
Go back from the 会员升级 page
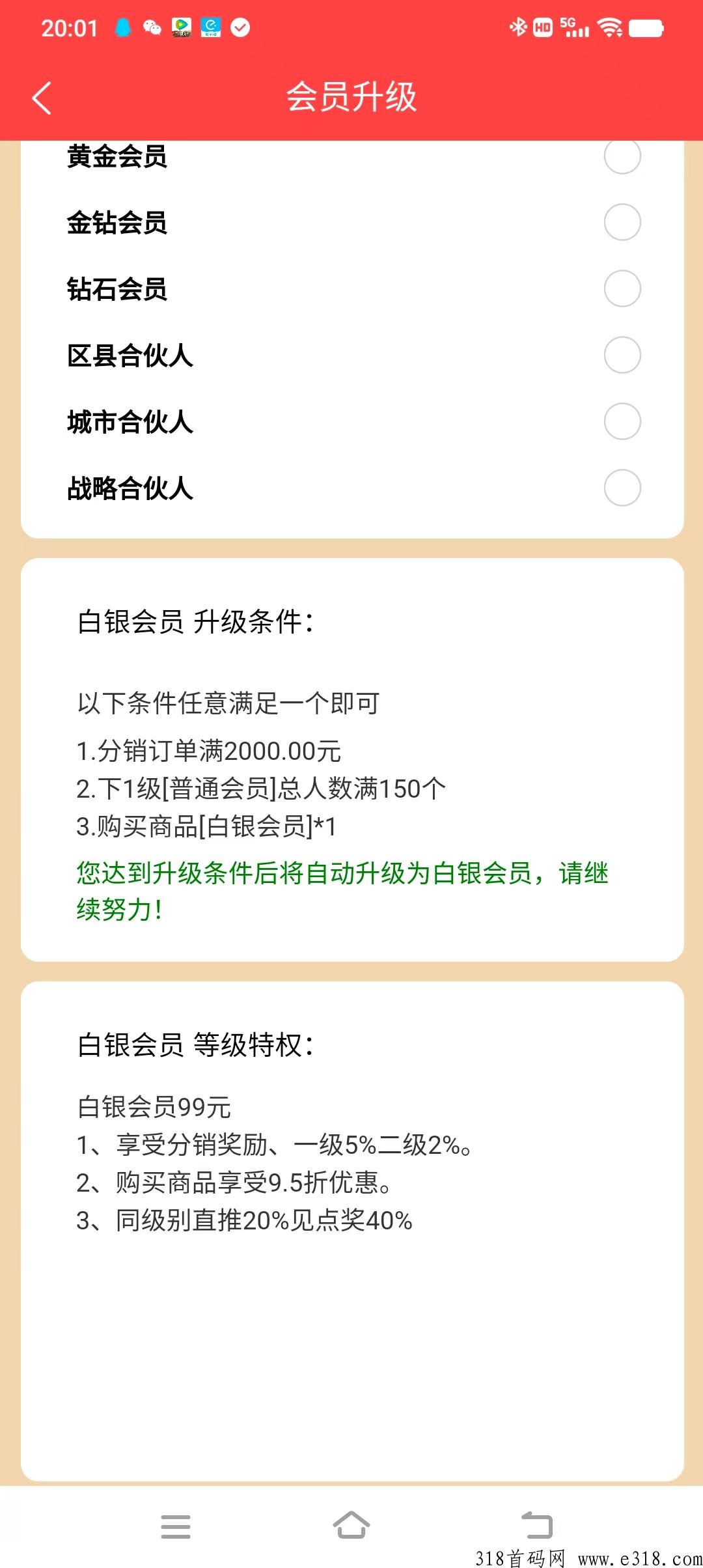(x=42, y=98)
